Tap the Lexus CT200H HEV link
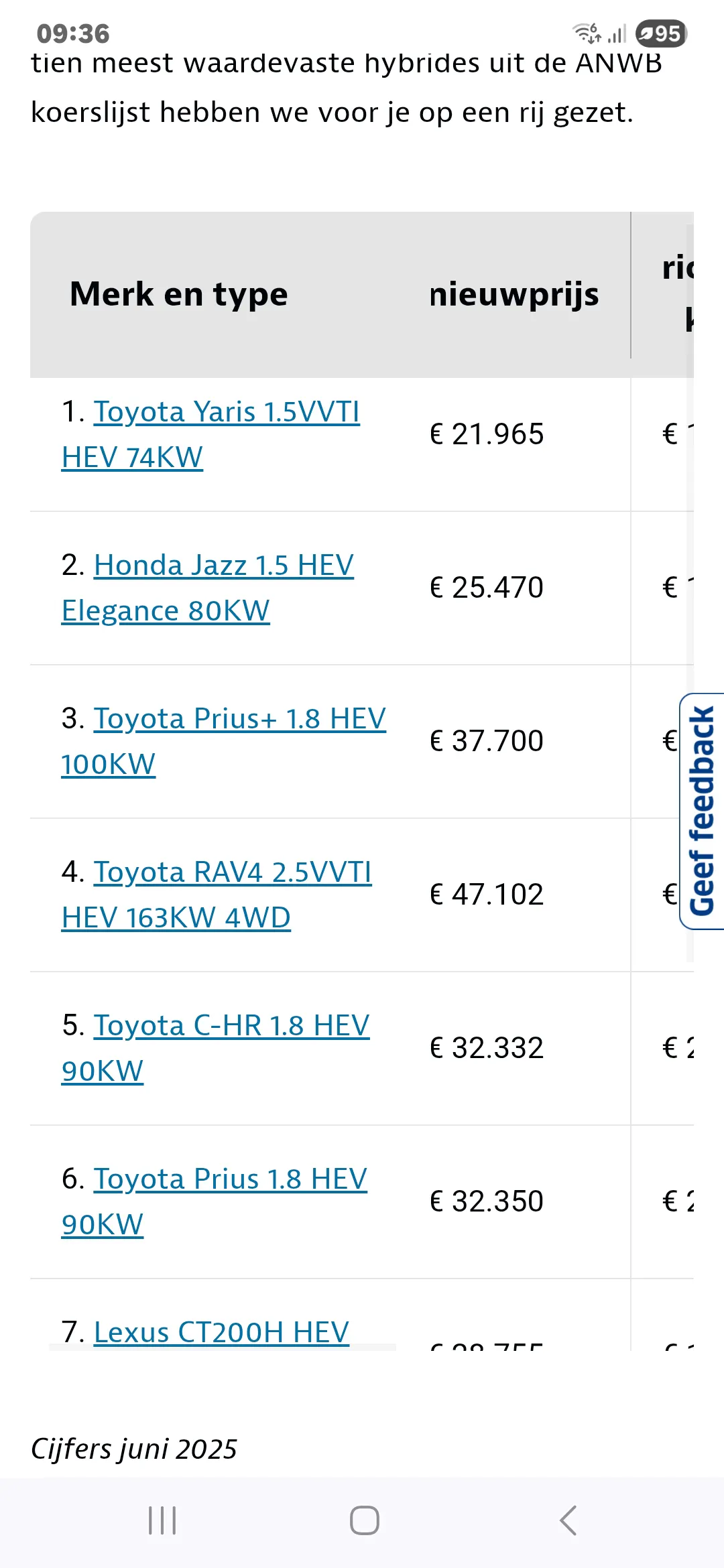The image size is (724, 1568). [221, 1331]
